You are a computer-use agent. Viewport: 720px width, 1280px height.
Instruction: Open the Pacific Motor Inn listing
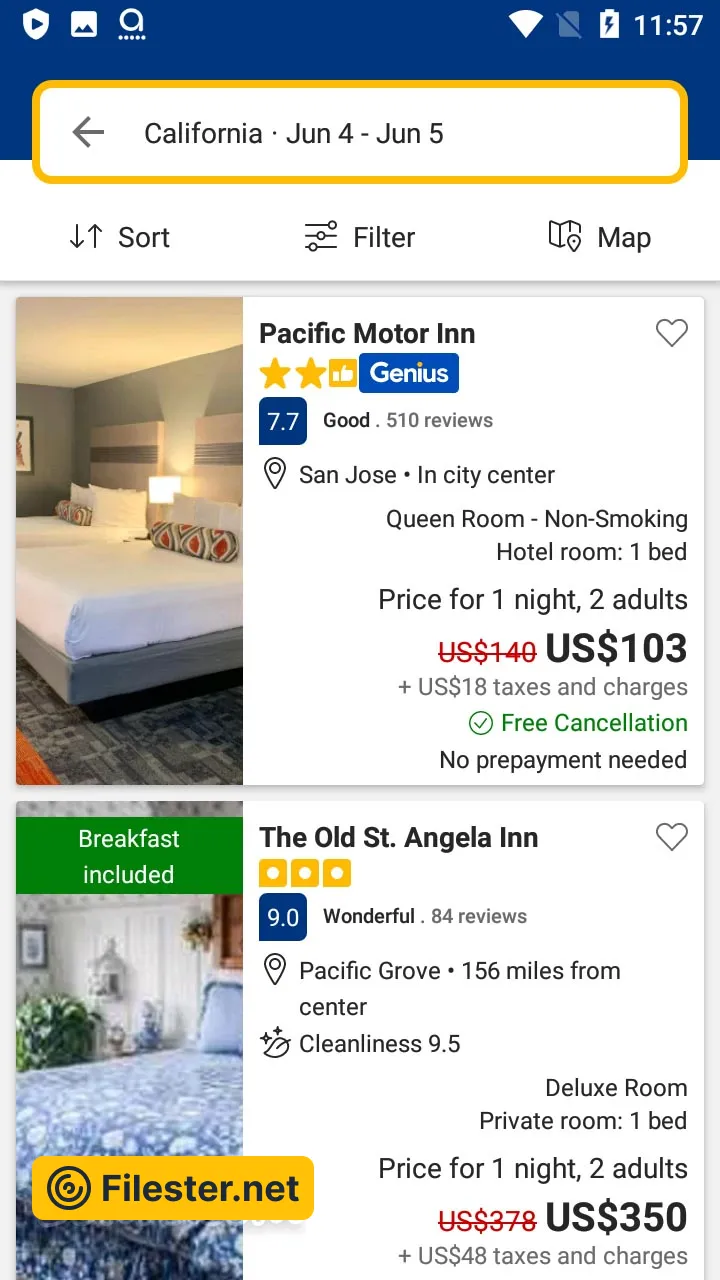click(x=367, y=334)
